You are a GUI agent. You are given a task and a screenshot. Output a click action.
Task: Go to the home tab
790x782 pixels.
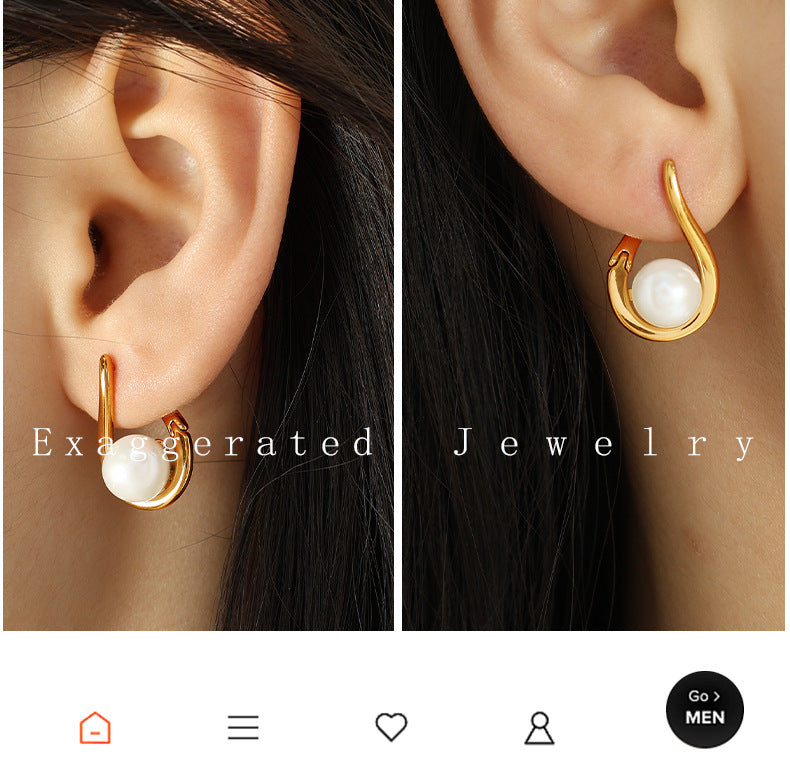pyautogui.click(x=95, y=727)
